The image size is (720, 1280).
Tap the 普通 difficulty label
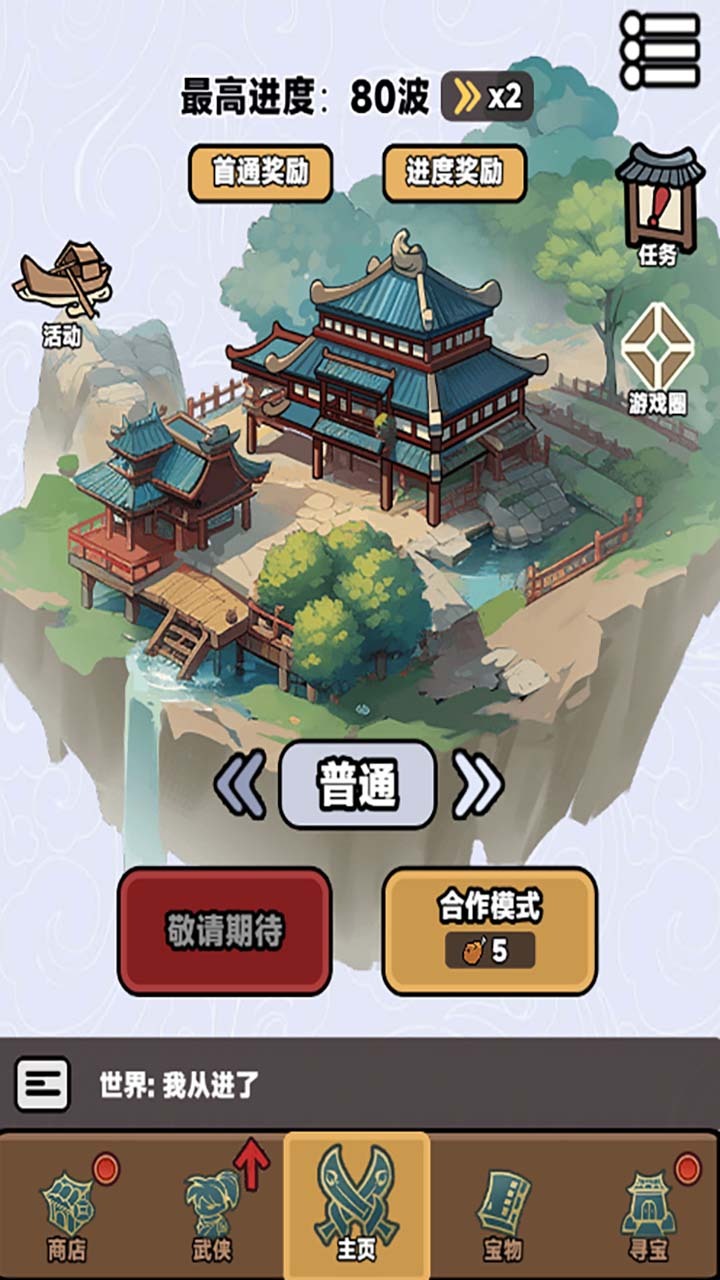(x=358, y=784)
